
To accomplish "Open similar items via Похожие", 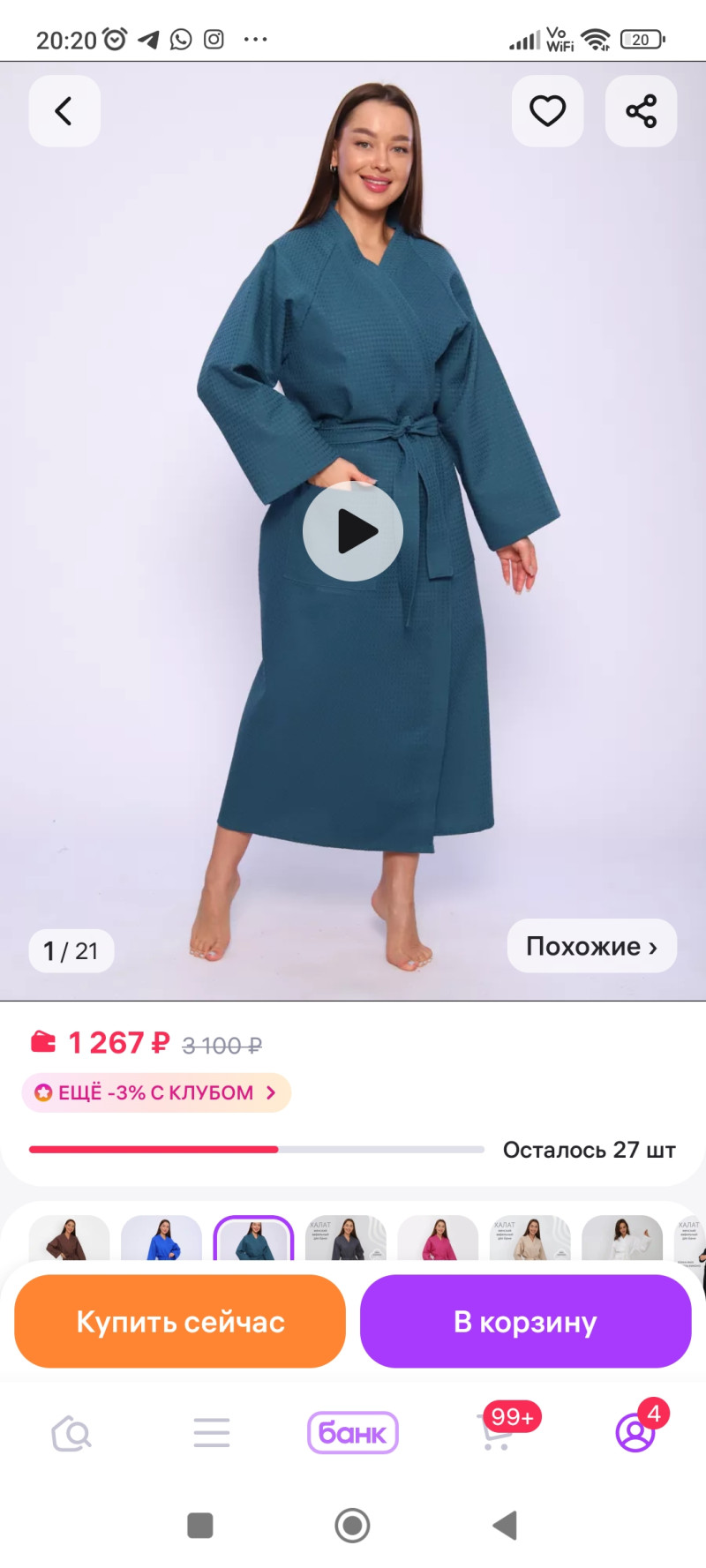I will tap(591, 946).
